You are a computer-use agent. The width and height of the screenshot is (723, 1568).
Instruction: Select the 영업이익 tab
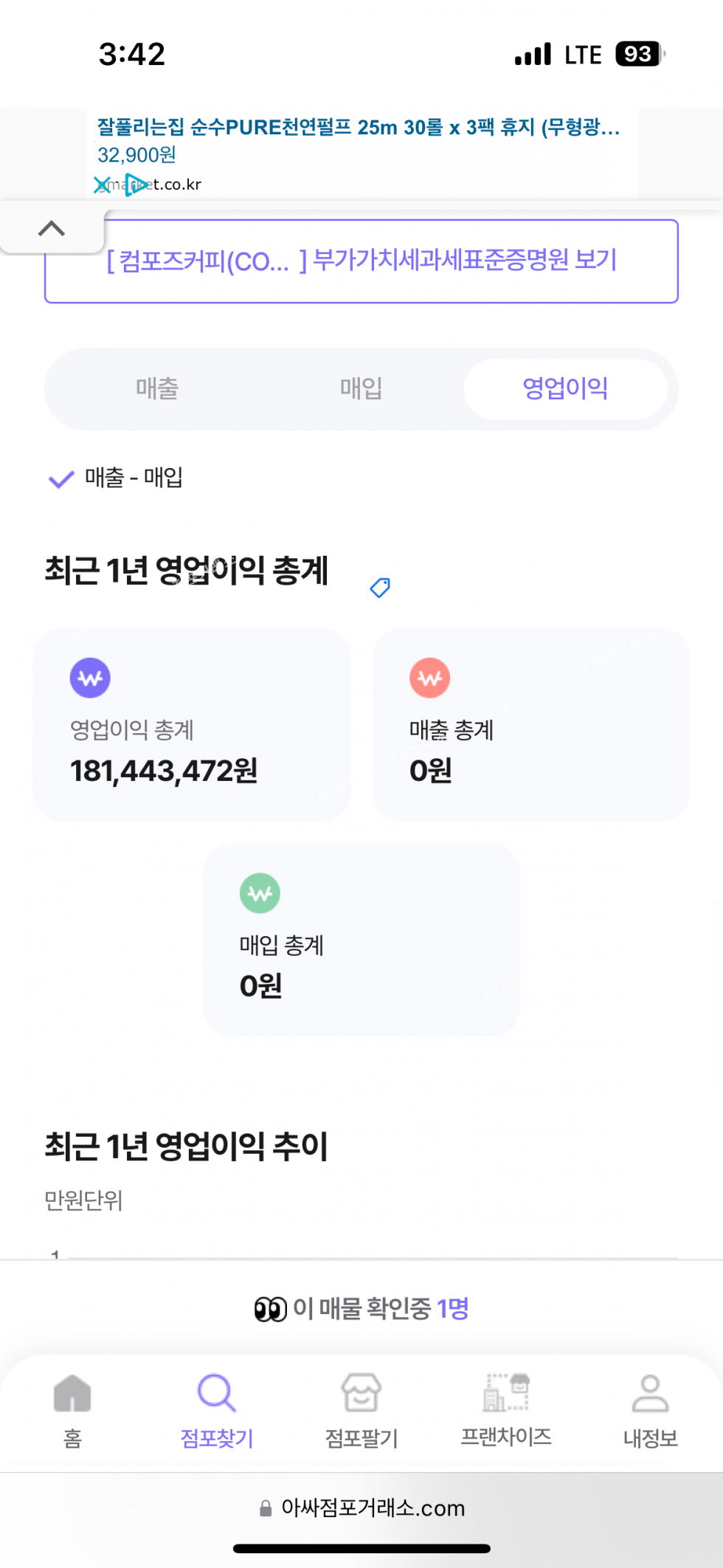[565, 388]
